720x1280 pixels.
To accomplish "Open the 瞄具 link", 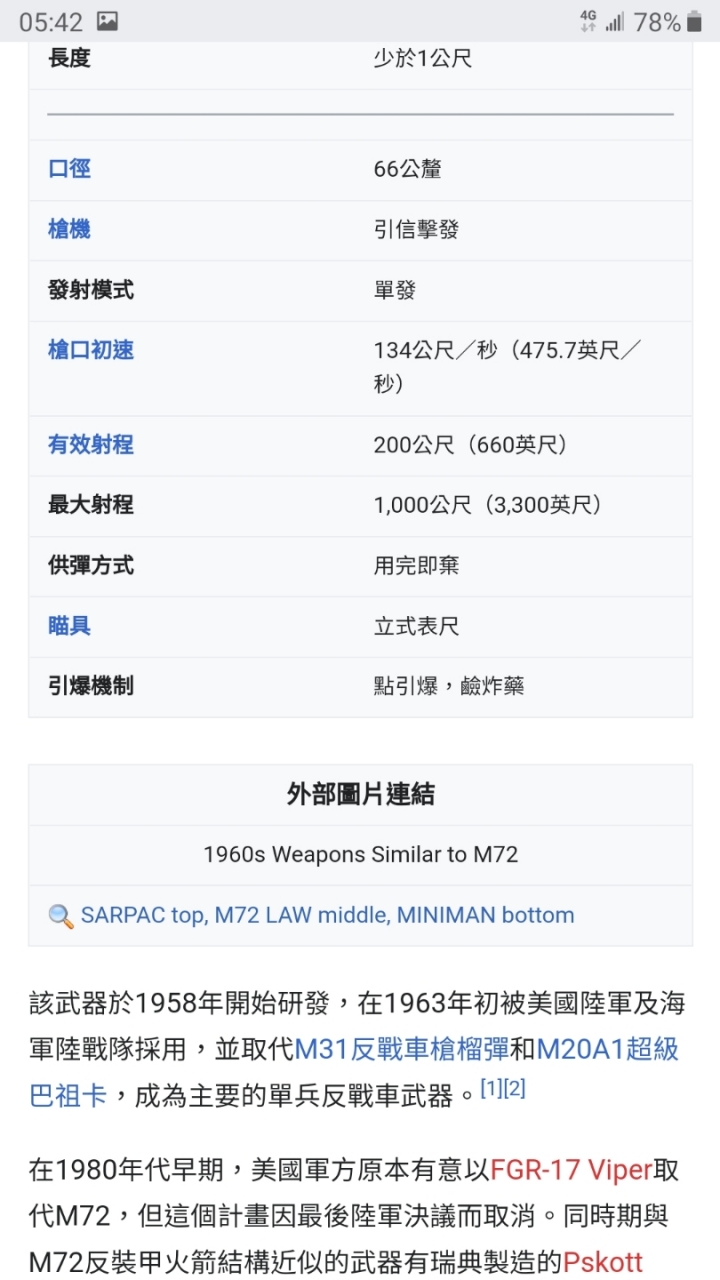I will pyautogui.click(x=69, y=626).
